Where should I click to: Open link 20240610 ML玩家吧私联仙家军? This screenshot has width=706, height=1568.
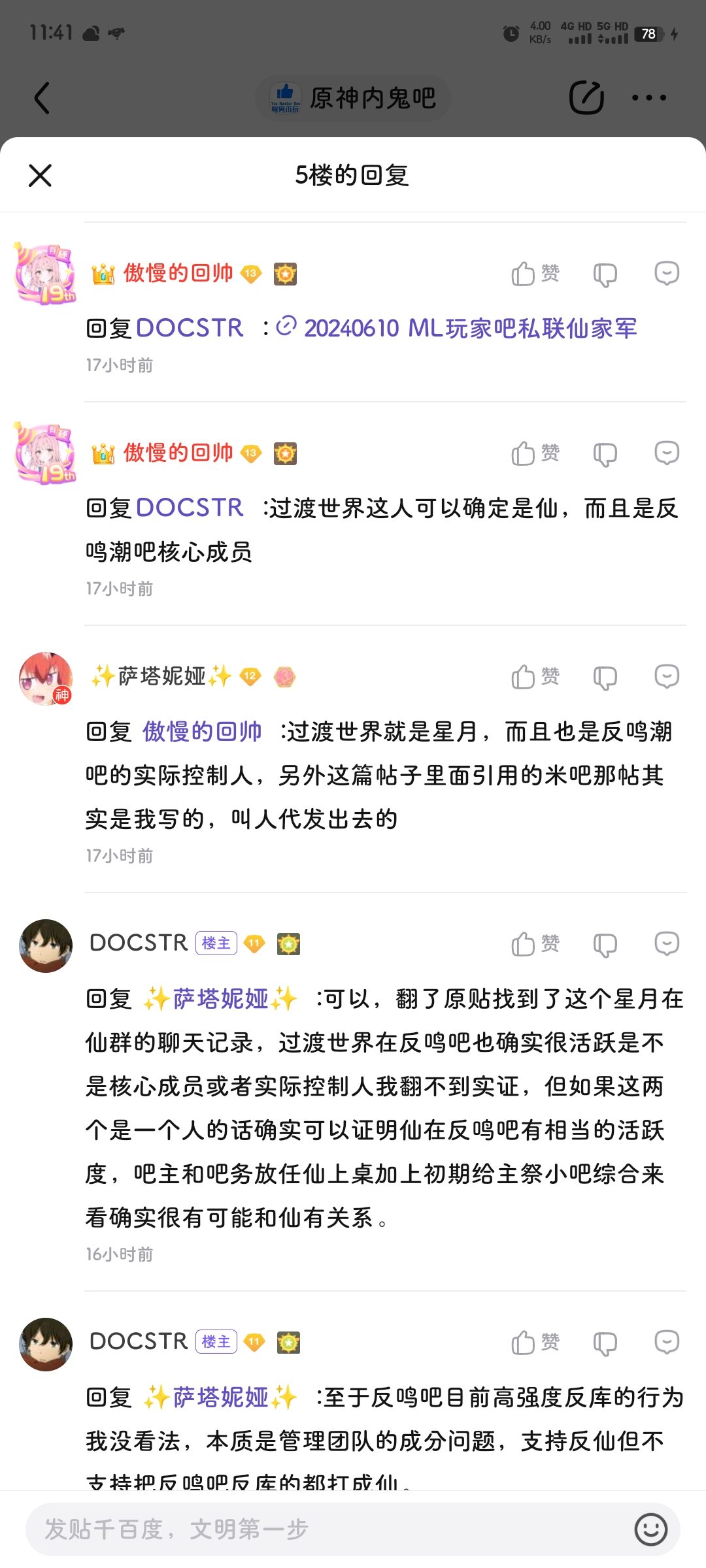coord(456,328)
